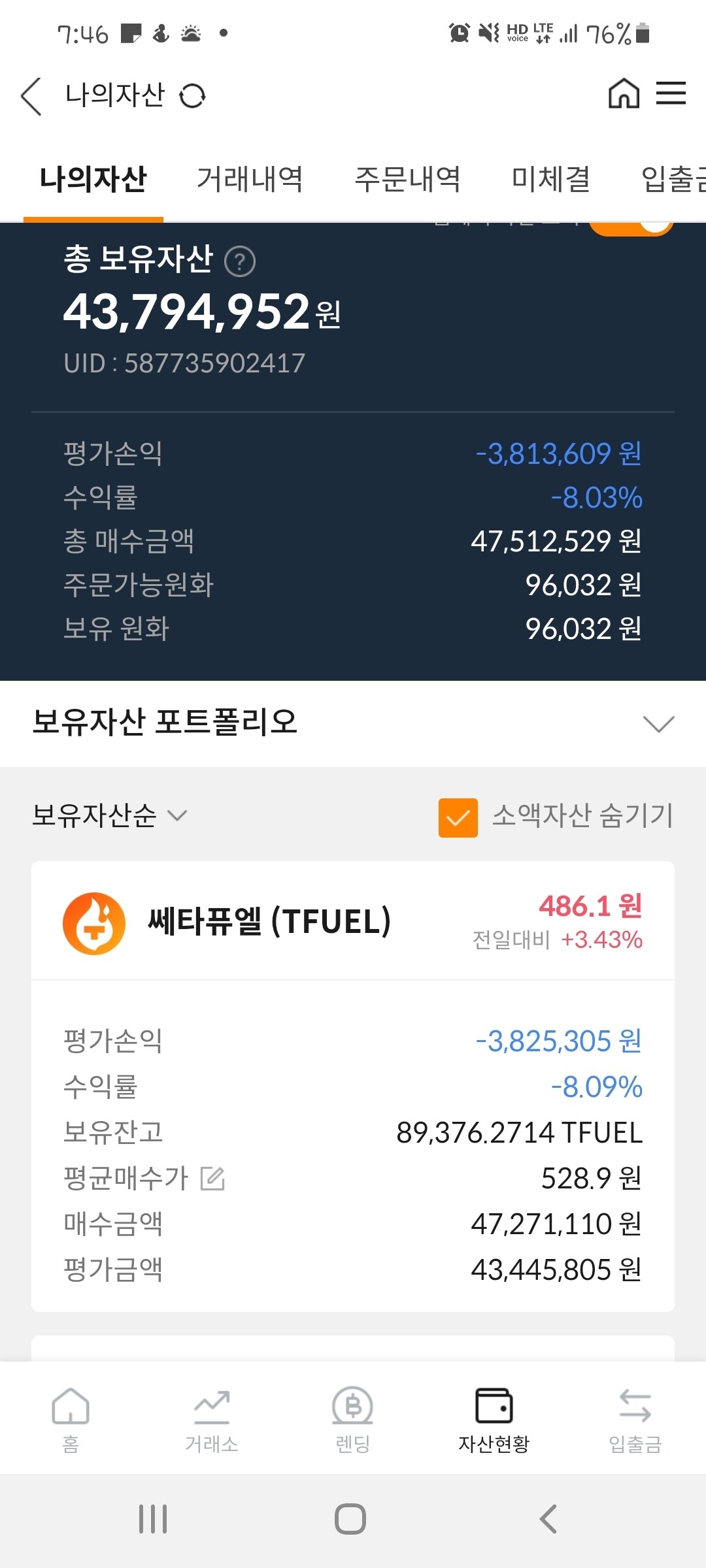Collapse the 보유자산 포트폴리오 section
The width and height of the screenshot is (706, 1568).
pyautogui.click(x=660, y=723)
